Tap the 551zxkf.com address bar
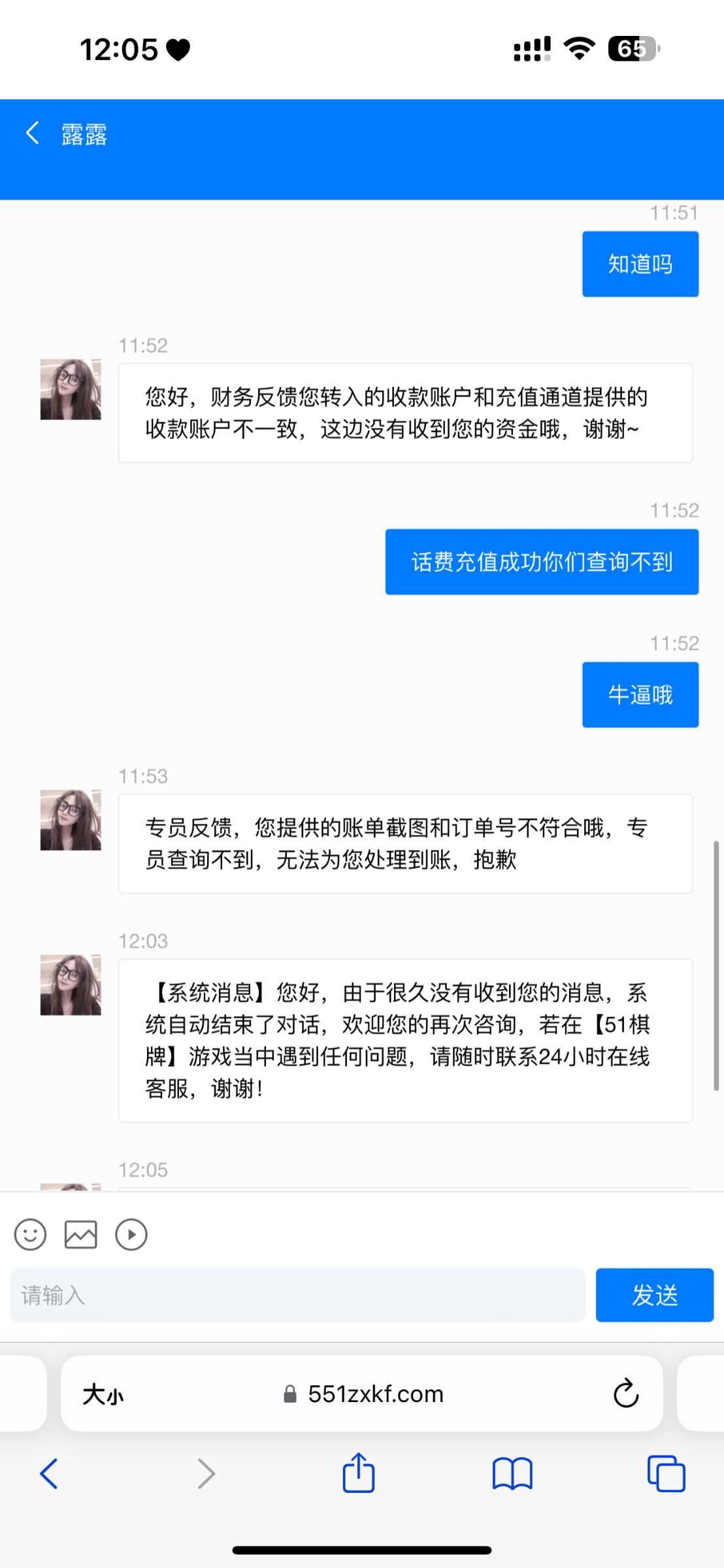 [x=376, y=1394]
